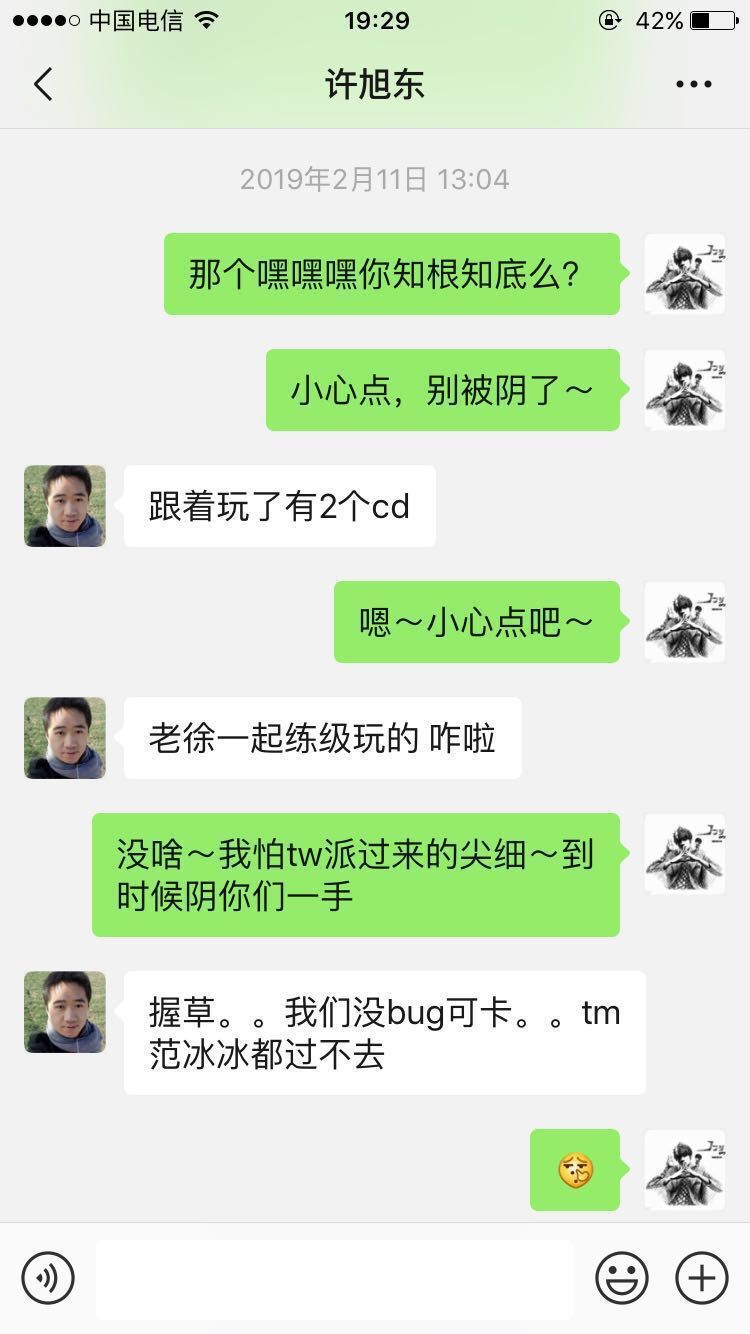Tap your own avatar next to green message
Screen dimensions: 750x1334
684,274
